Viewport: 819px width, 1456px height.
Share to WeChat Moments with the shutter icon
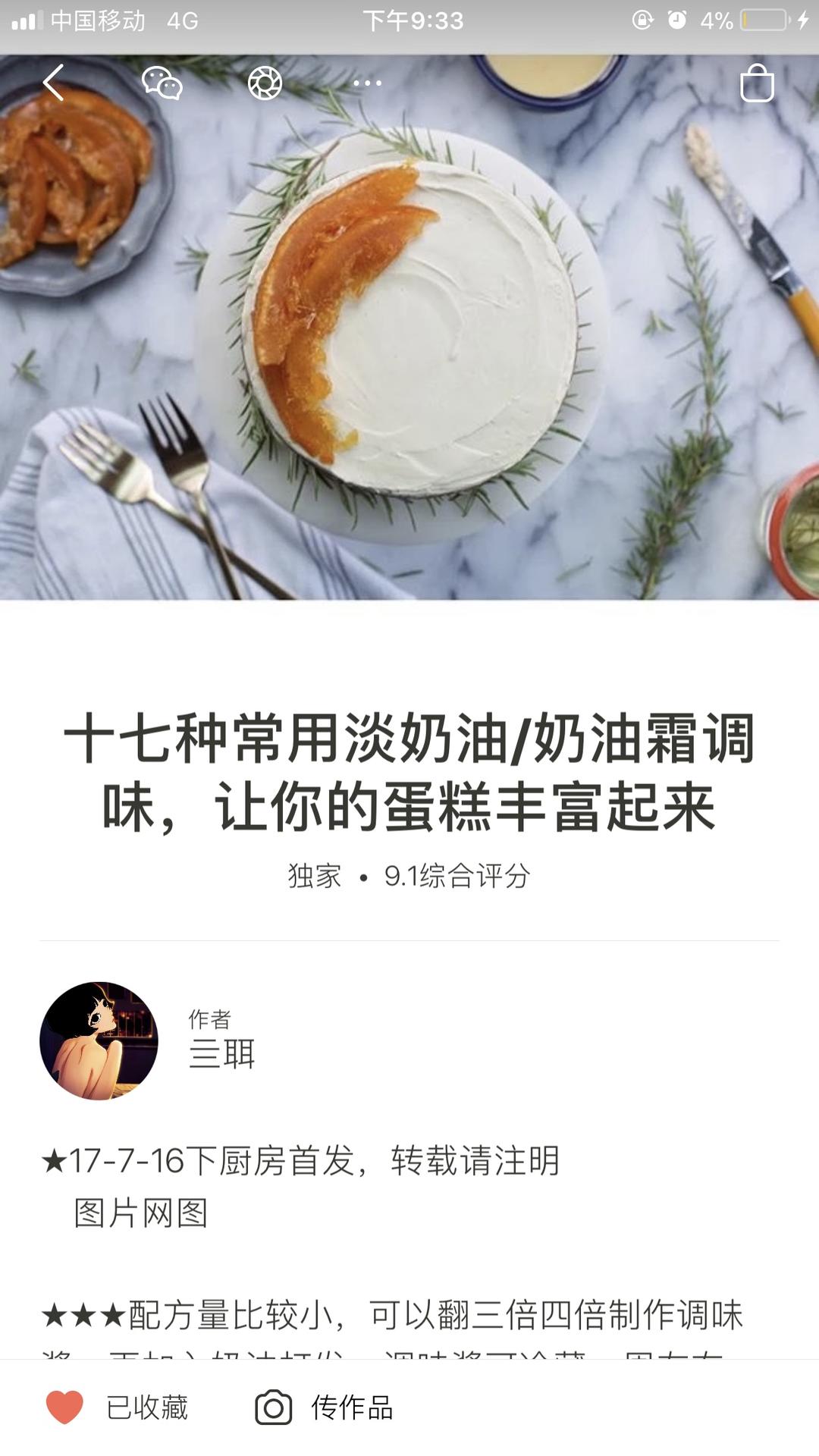(x=265, y=83)
